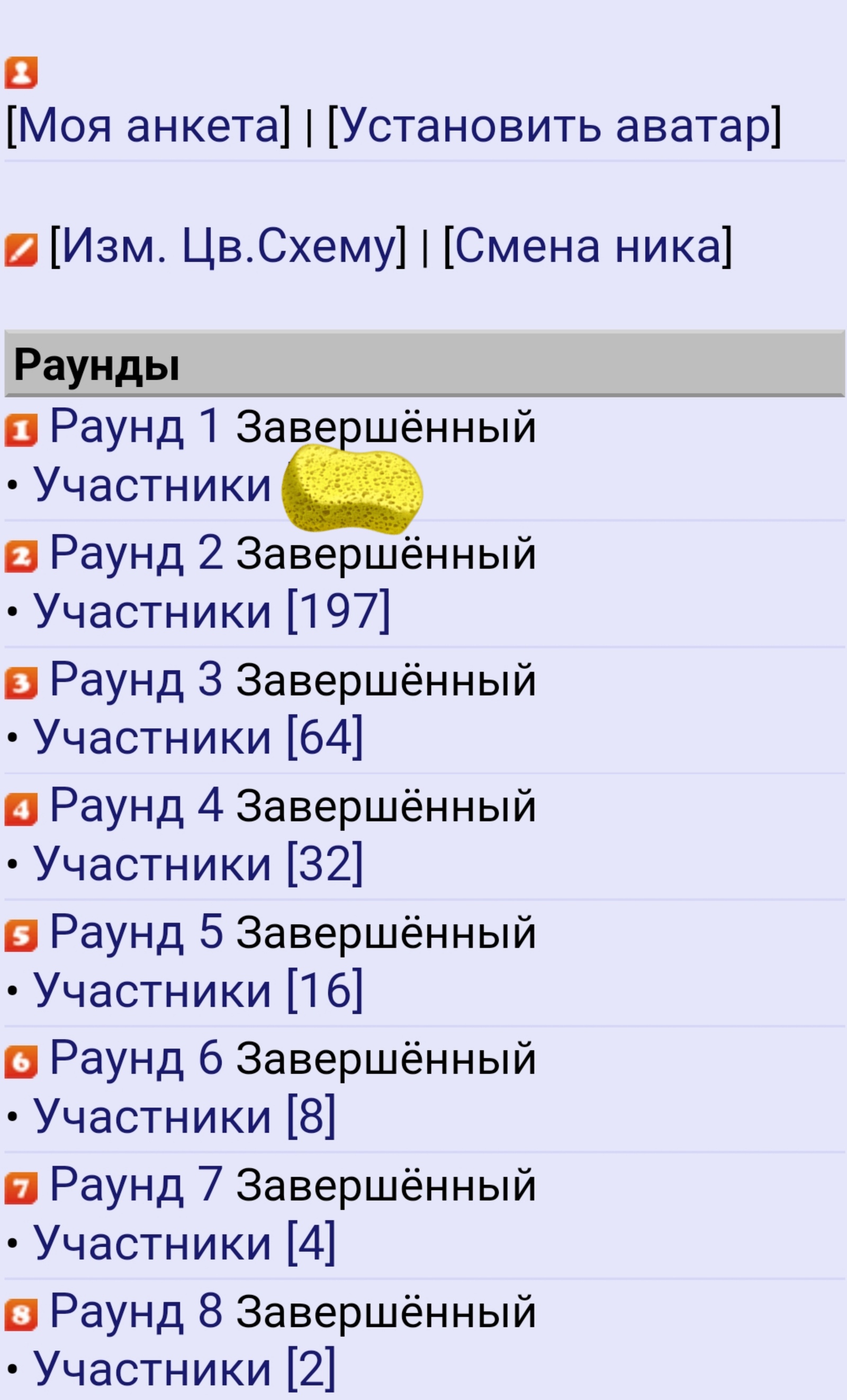View Участники [197] list
Screen dimensions: 847x1400
(211, 611)
